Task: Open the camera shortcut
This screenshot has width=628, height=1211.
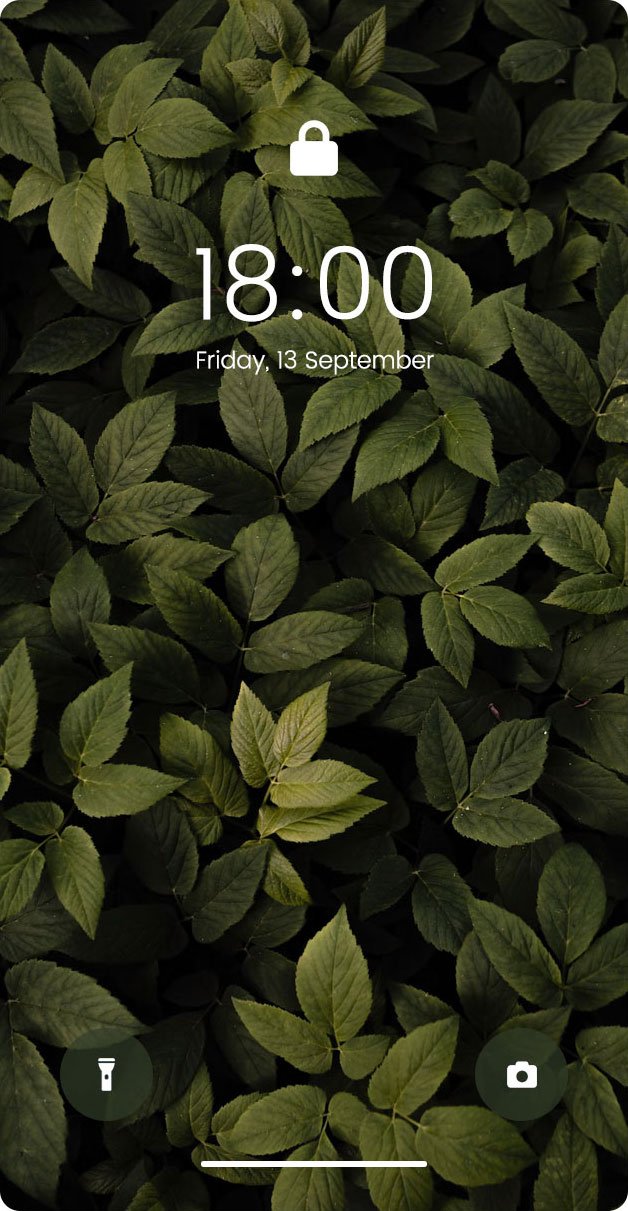Action: coord(521,1075)
